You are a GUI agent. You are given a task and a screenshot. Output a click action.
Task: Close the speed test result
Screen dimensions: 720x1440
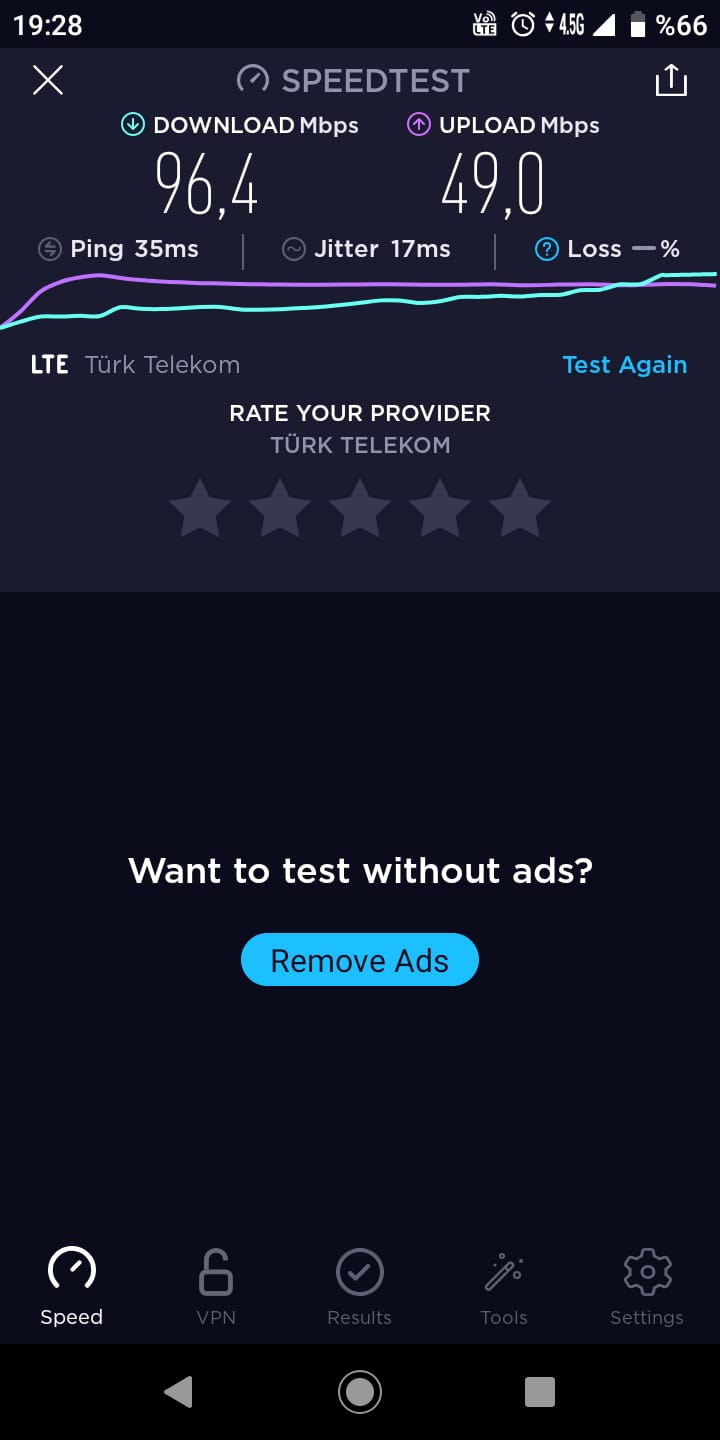coord(48,80)
